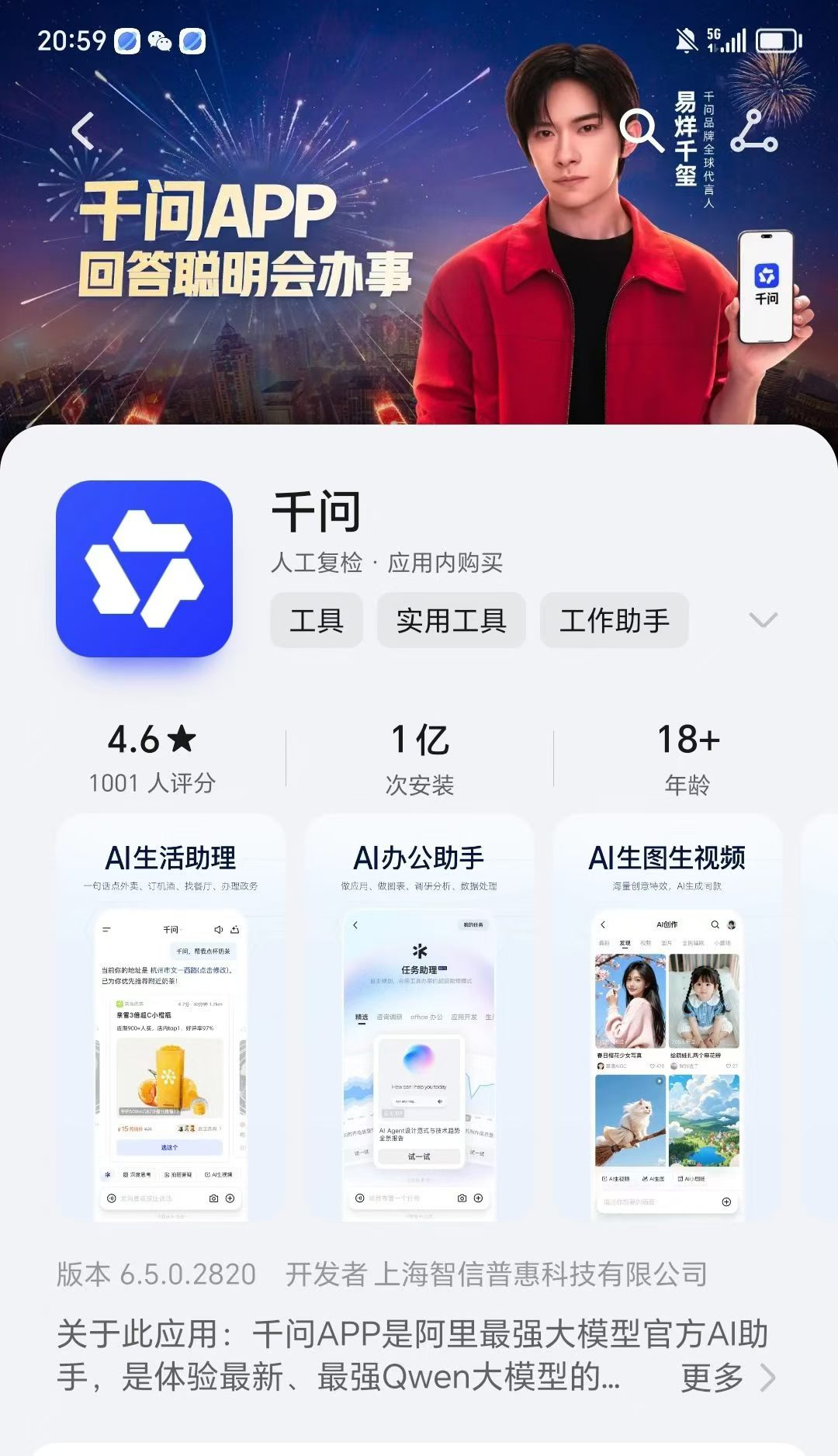This screenshot has width=838, height=1456.
Task: Click the back arrow at top left
Action: click(x=83, y=130)
